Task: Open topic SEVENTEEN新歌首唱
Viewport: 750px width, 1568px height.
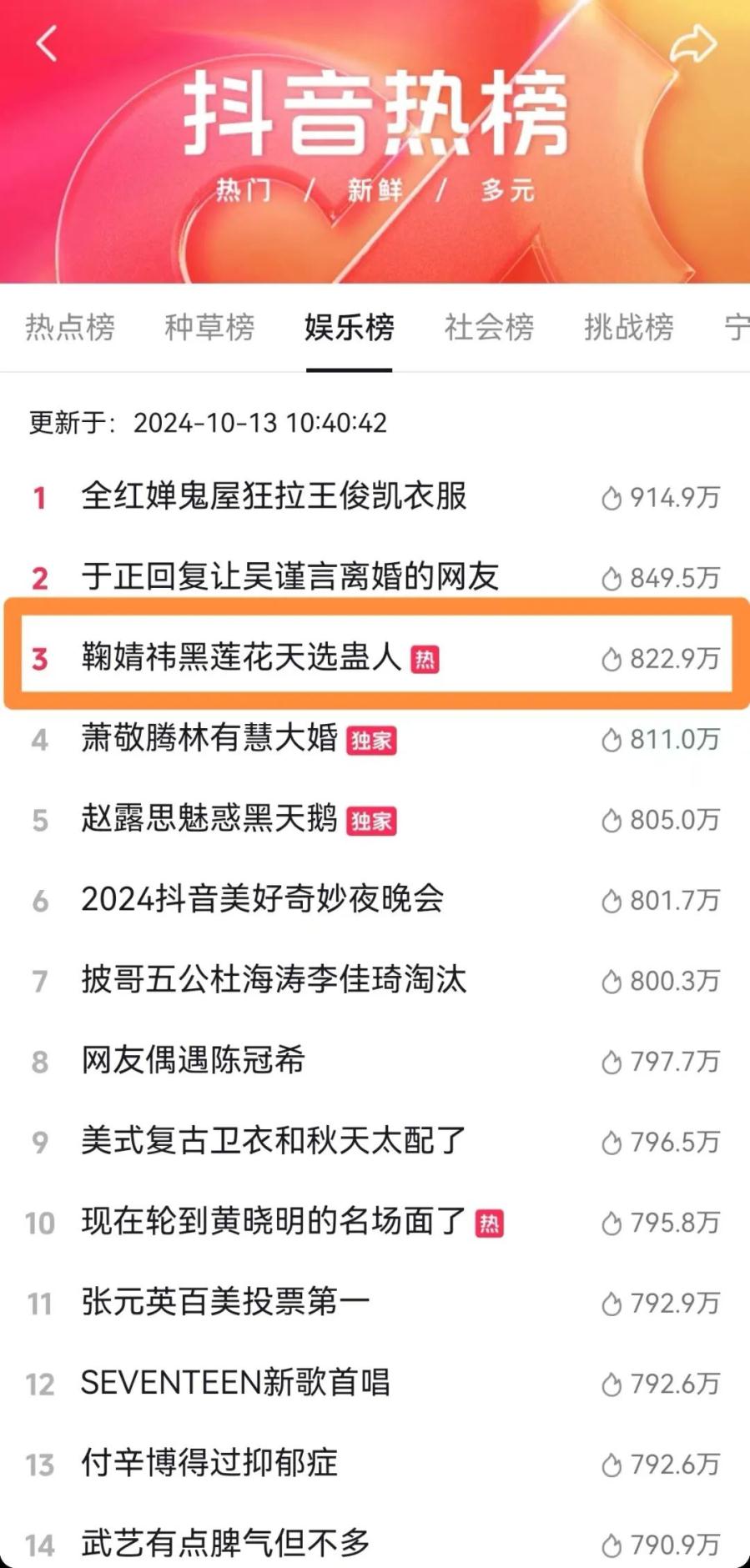Action: (235, 1383)
